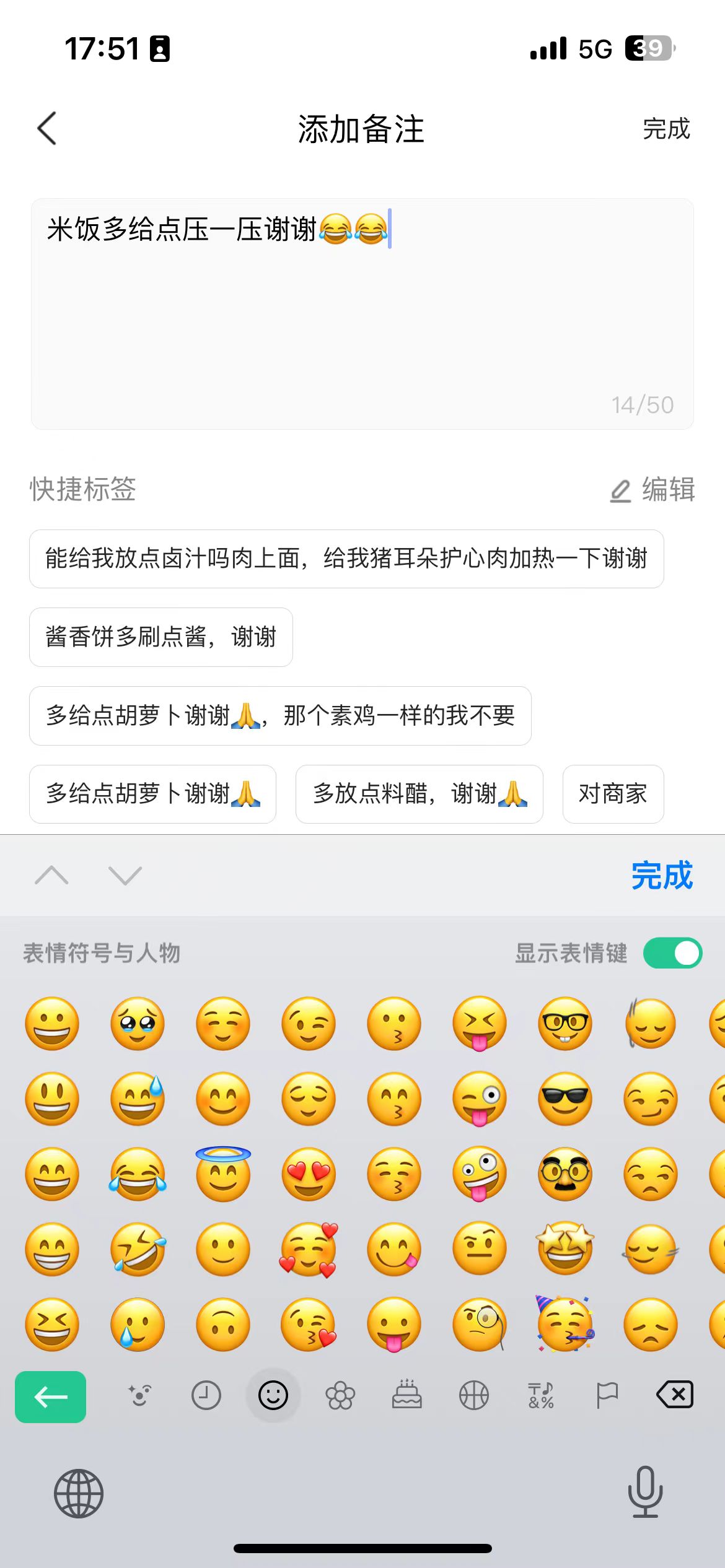Tap the note text field
Image resolution: width=725 pixels, height=1568 pixels.
362,313
